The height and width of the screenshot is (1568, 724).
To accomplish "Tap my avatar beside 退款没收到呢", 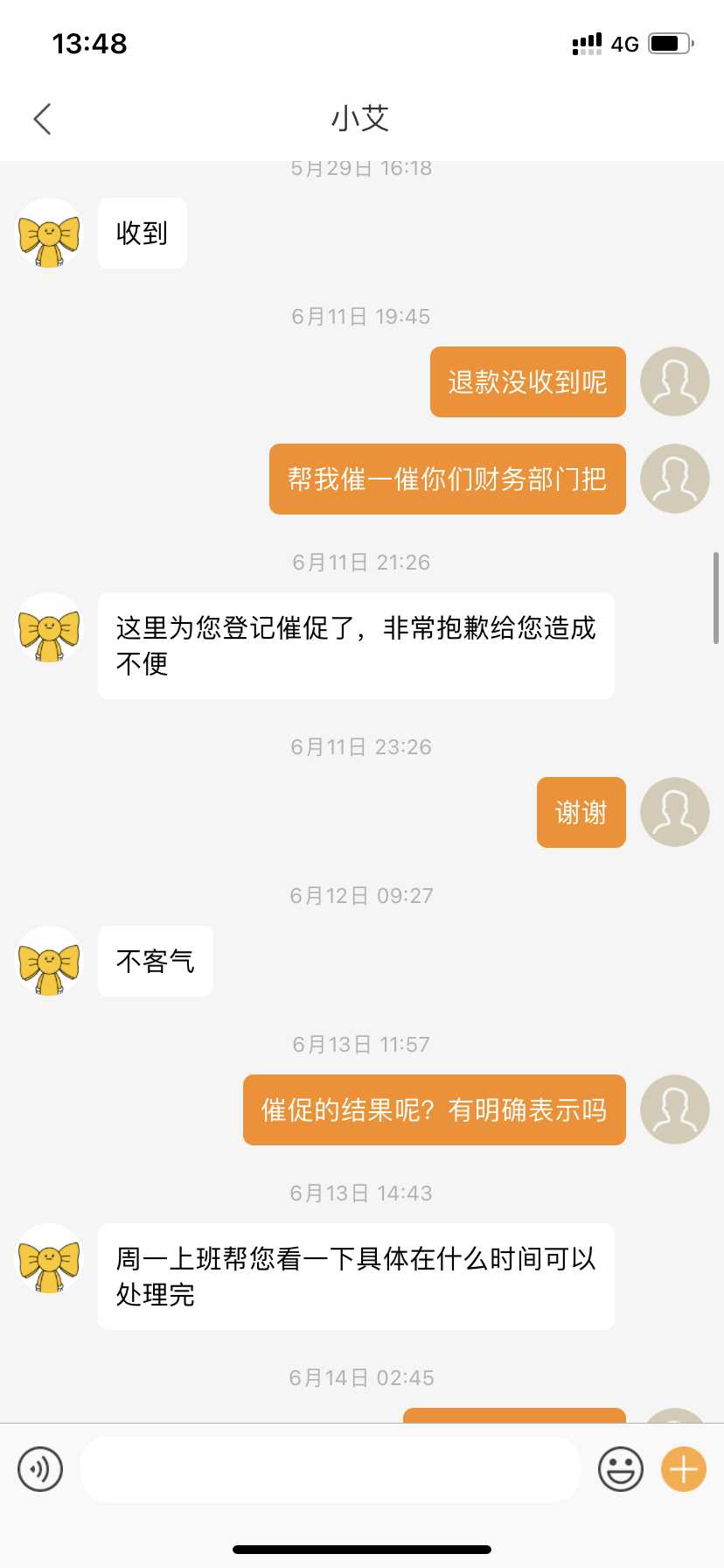I will pyautogui.click(x=674, y=381).
